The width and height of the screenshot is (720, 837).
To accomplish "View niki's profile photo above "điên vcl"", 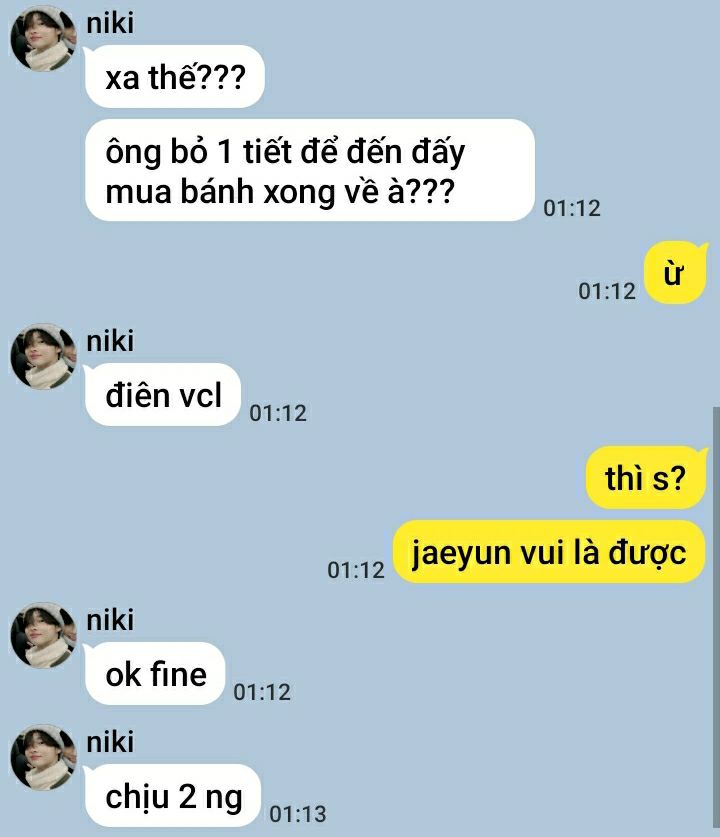I will coord(43,357).
